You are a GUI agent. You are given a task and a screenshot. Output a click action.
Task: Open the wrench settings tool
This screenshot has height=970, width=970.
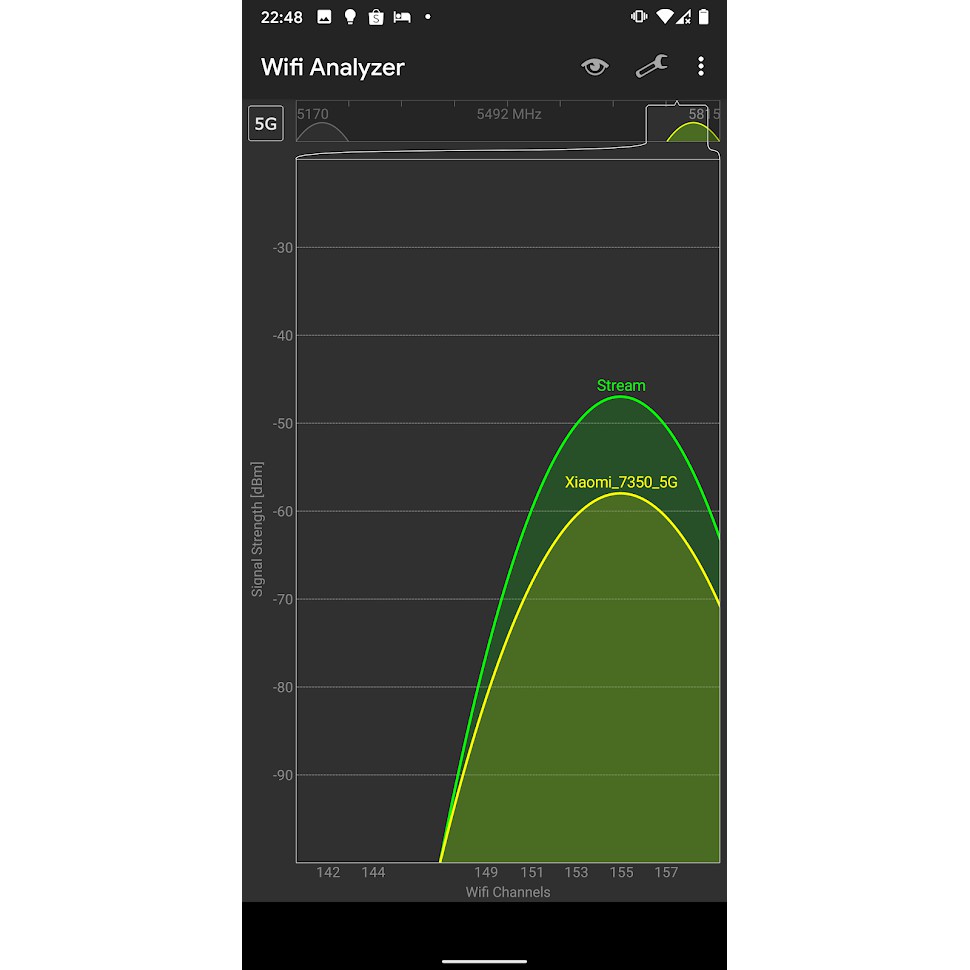pos(651,67)
